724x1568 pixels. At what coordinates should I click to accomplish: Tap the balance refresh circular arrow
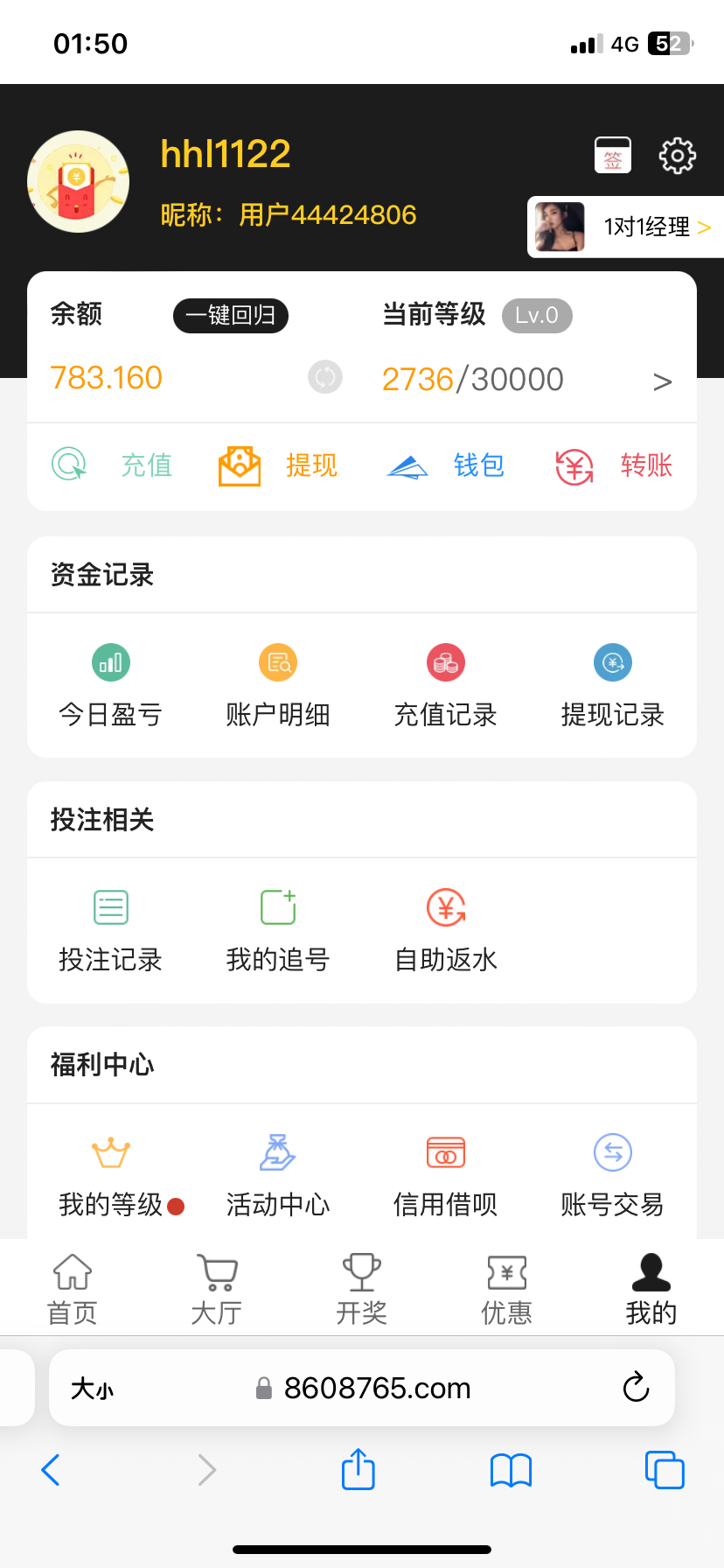tap(324, 377)
